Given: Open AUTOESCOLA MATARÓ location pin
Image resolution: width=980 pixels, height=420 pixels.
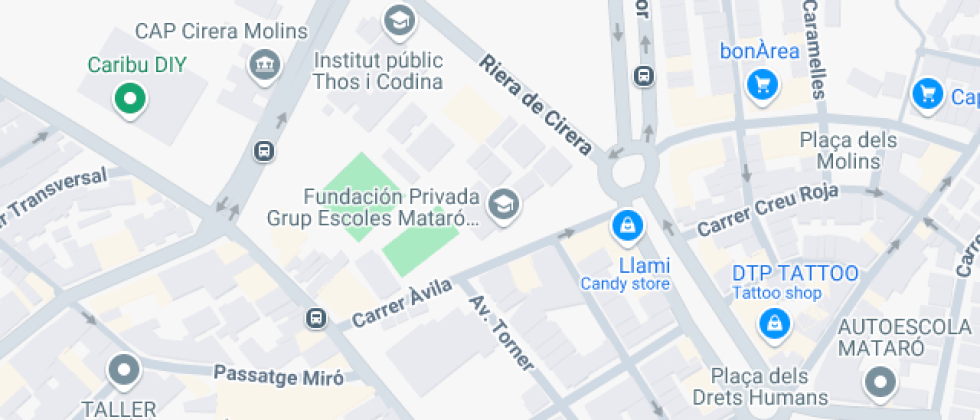Looking at the screenshot, I should (881, 381).
